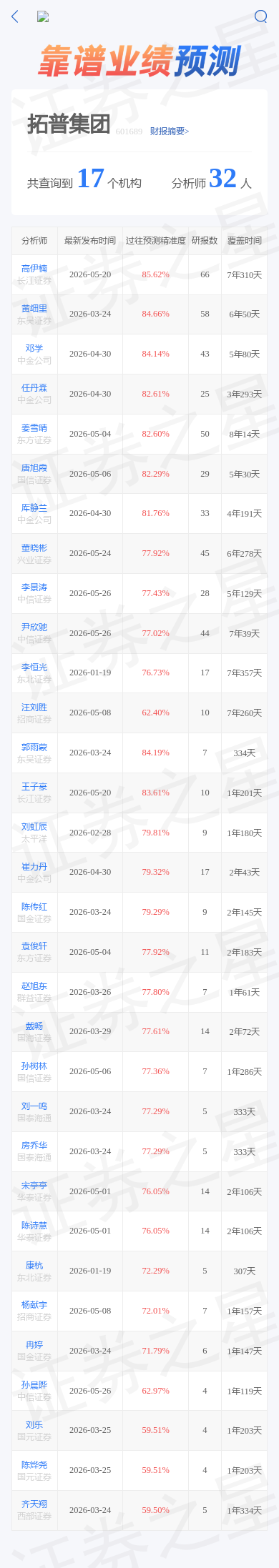Select analyst 杨献宇
The image size is (279, 1568).
(x=34, y=1305)
